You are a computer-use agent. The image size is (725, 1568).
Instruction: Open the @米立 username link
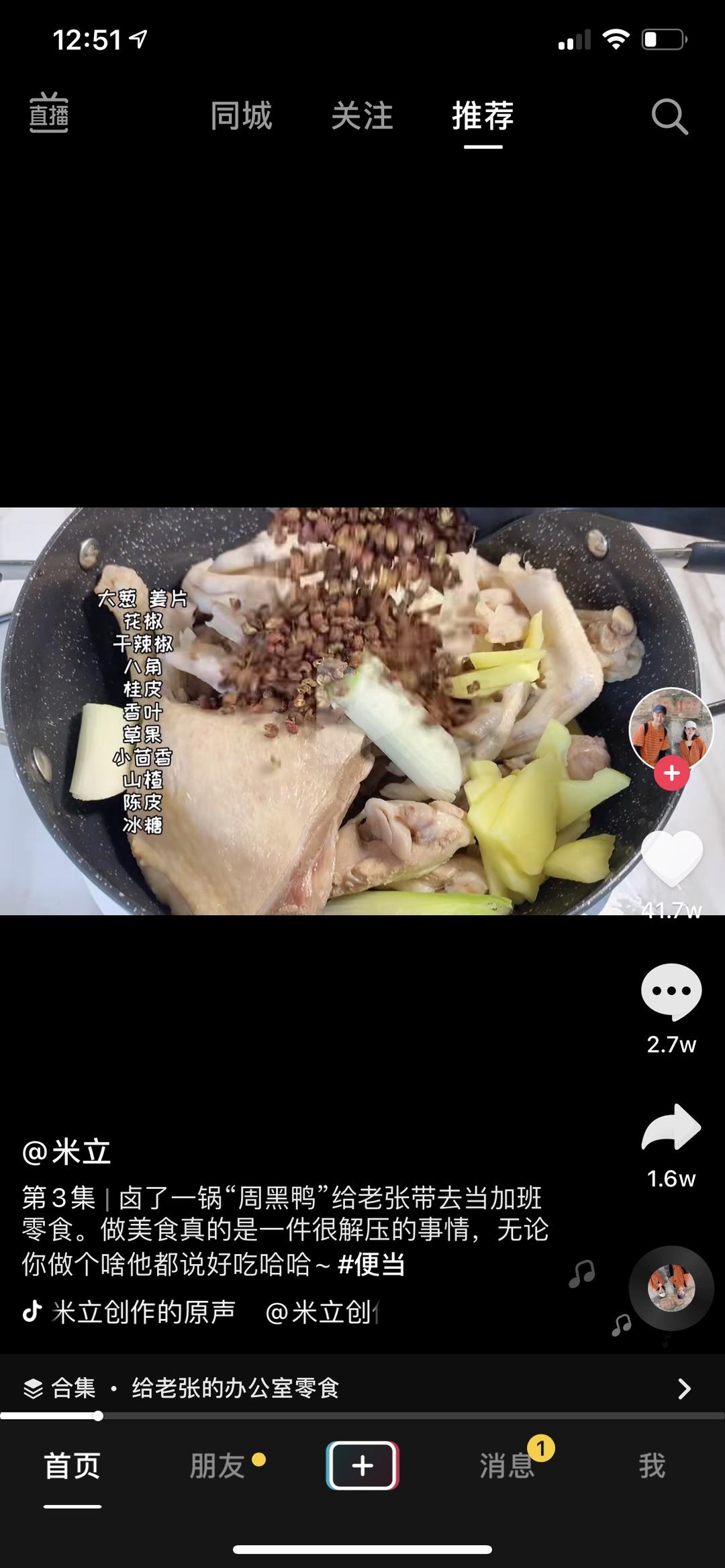tap(66, 1153)
